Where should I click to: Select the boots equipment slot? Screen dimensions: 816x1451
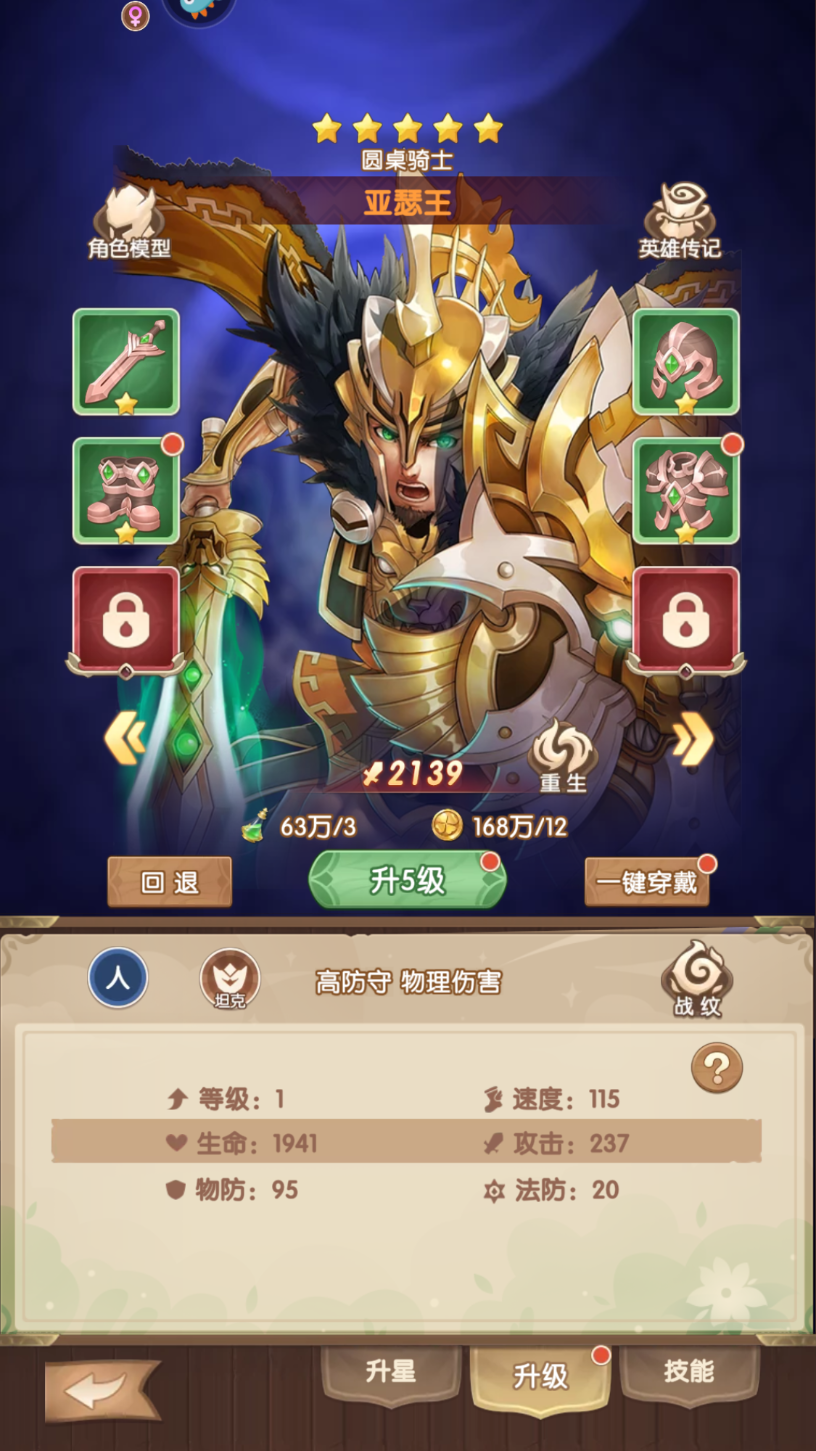point(126,491)
